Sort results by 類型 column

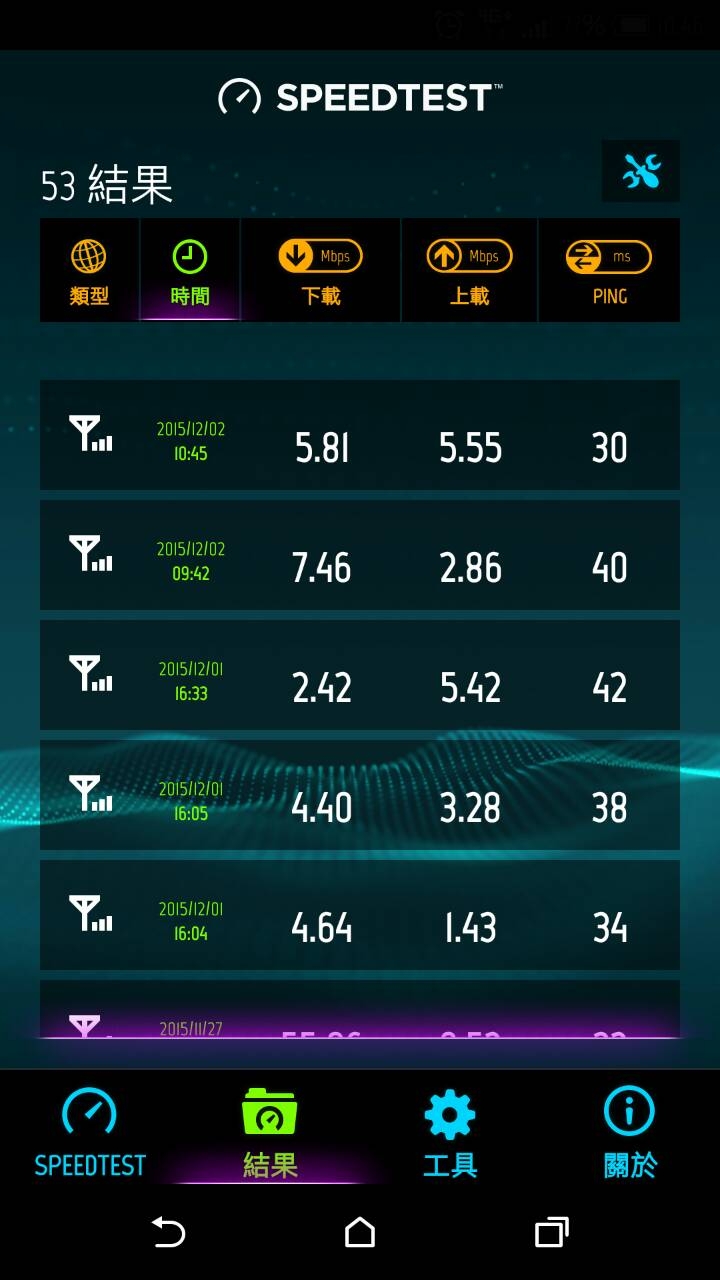(89, 270)
